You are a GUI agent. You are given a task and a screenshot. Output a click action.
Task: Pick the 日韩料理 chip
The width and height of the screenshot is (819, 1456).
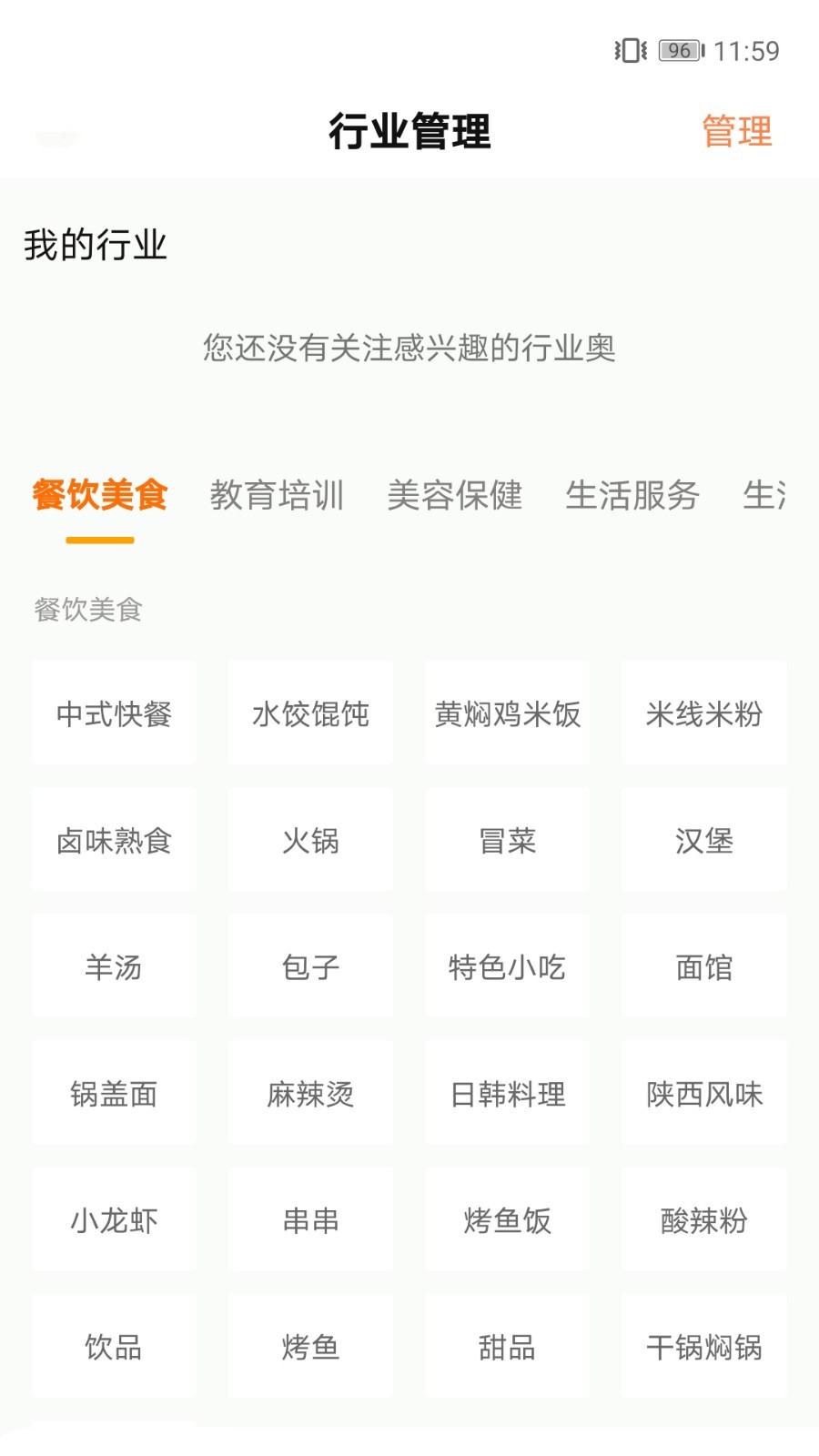[507, 1093]
